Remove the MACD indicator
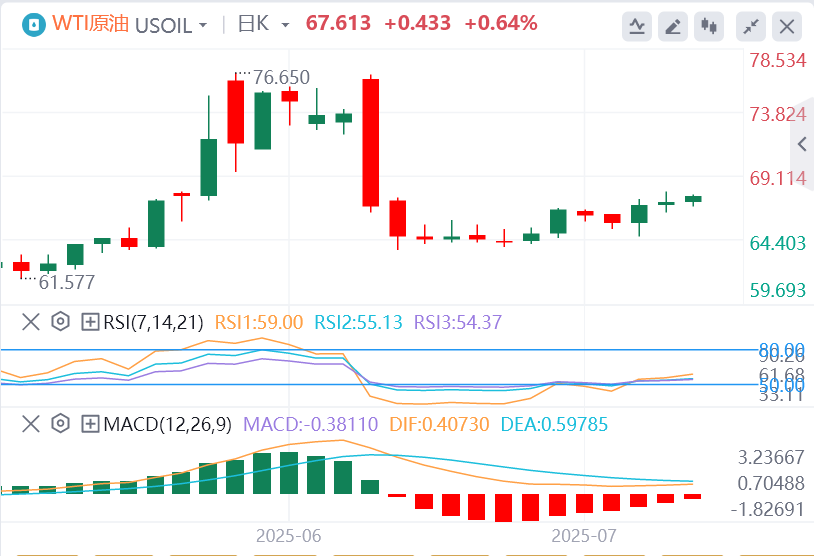The image size is (814, 556). (x=31, y=424)
